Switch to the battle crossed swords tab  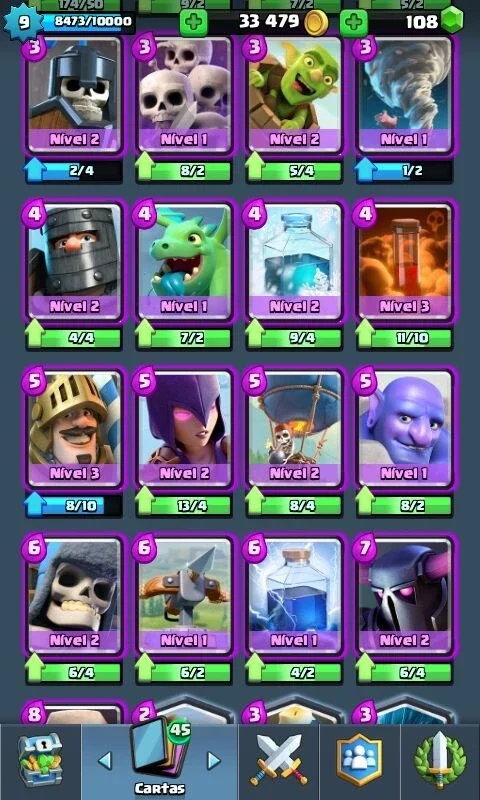click(279, 760)
